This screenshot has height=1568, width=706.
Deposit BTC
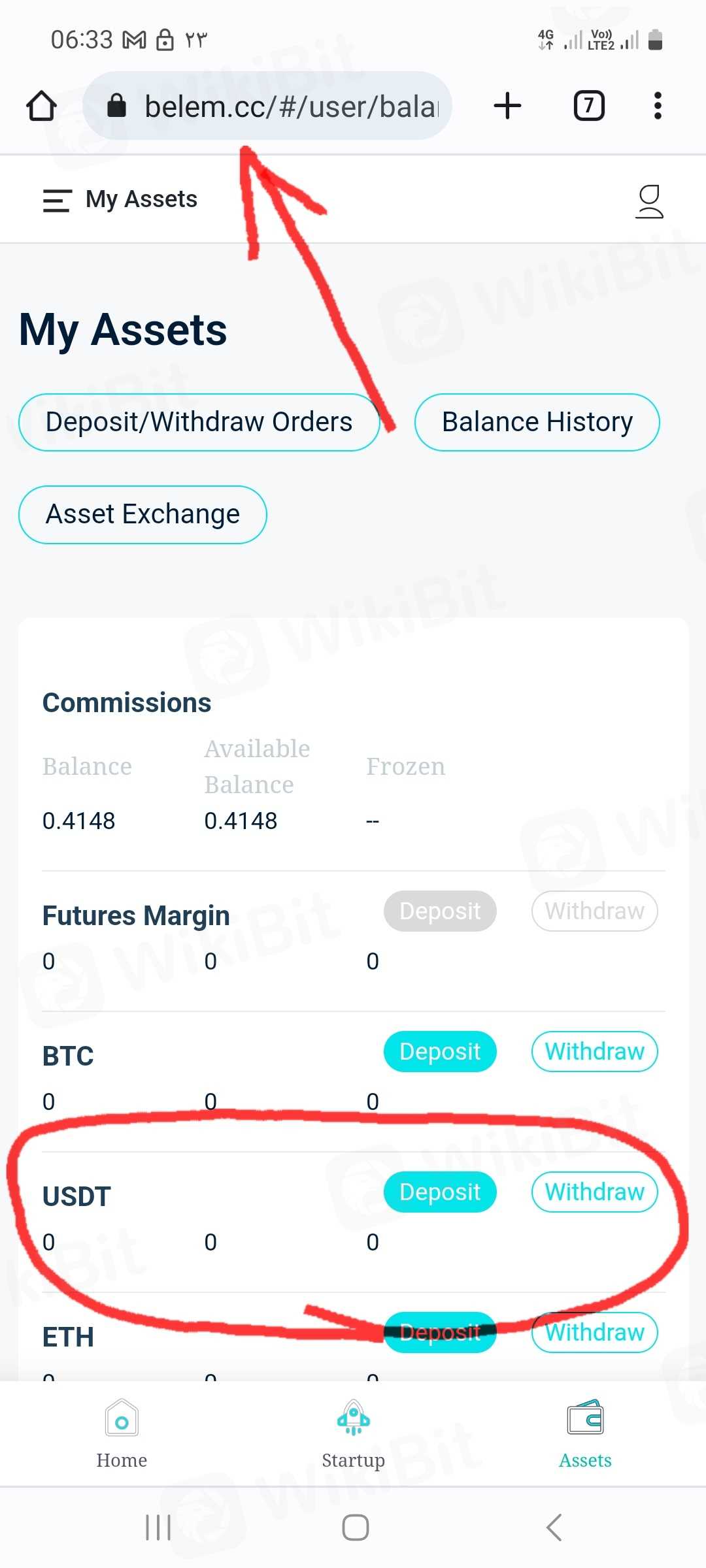440,1051
